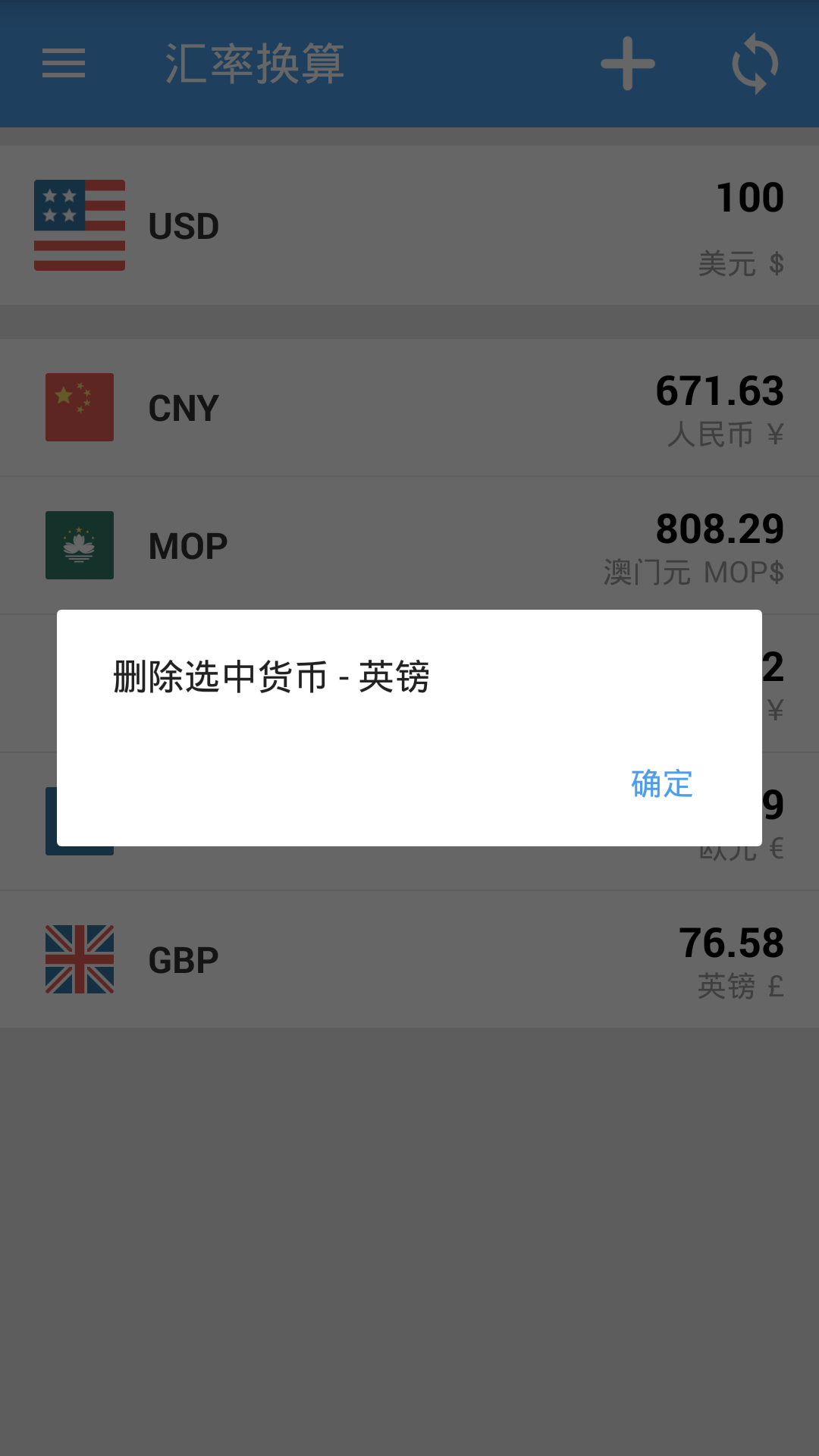Click the 汇率换算 title text

(x=254, y=65)
